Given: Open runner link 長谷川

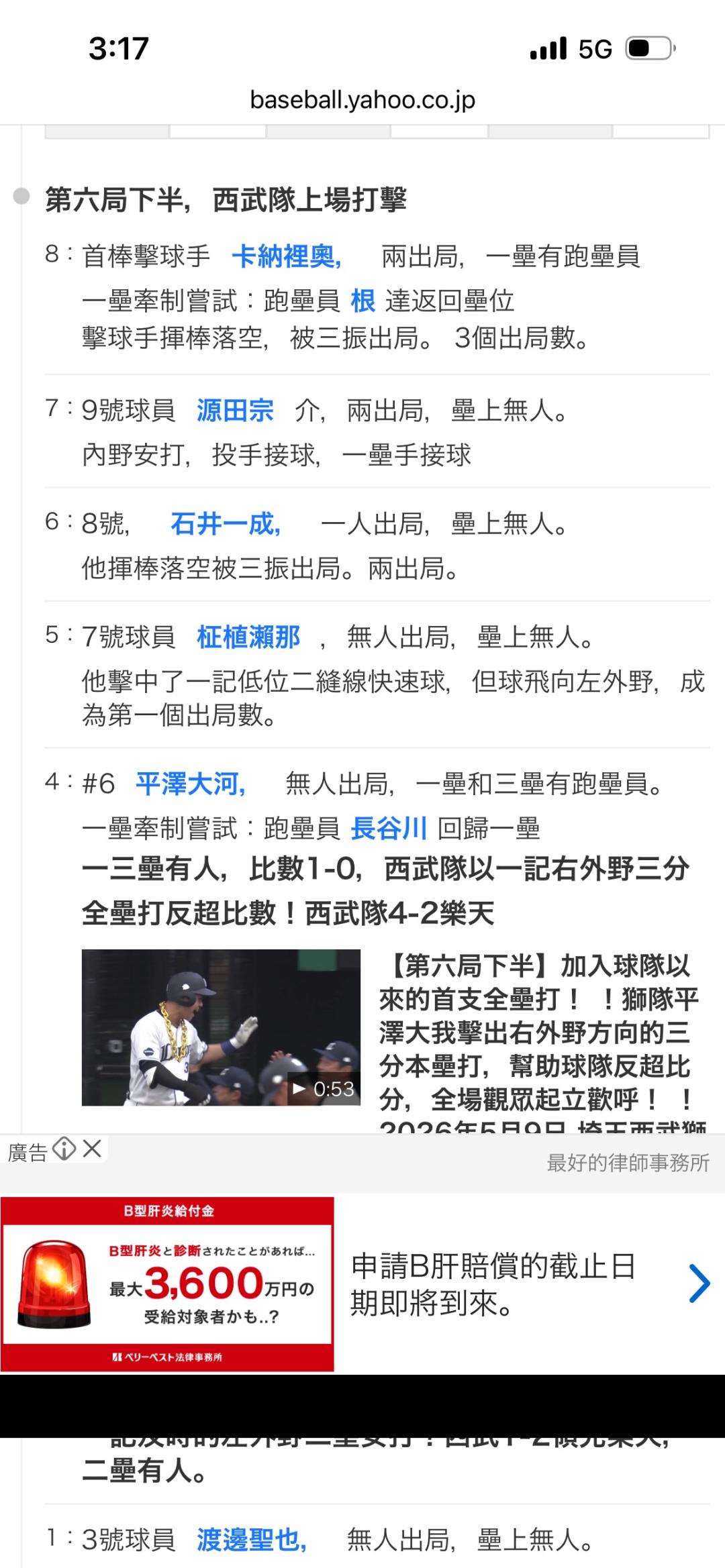Looking at the screenshot, I should (389, 829).
